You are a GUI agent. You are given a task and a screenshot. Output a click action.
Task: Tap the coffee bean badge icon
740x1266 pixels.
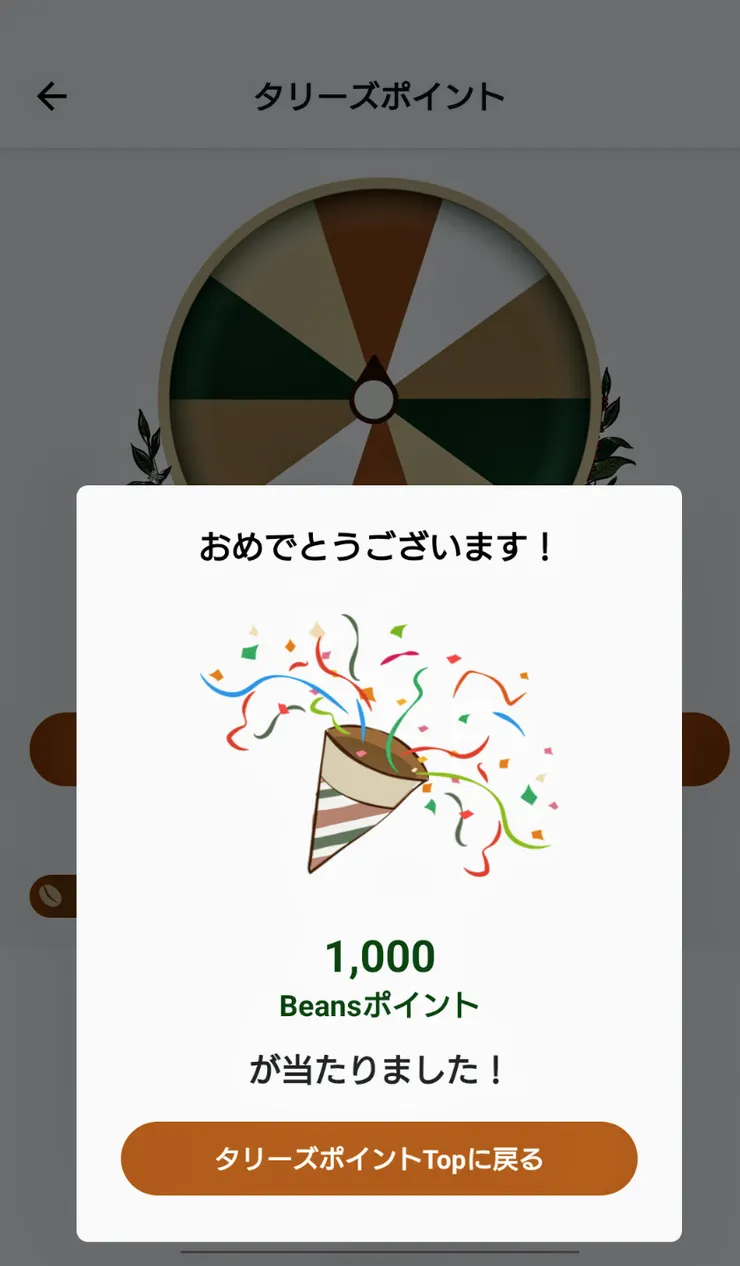click(49, 895)
